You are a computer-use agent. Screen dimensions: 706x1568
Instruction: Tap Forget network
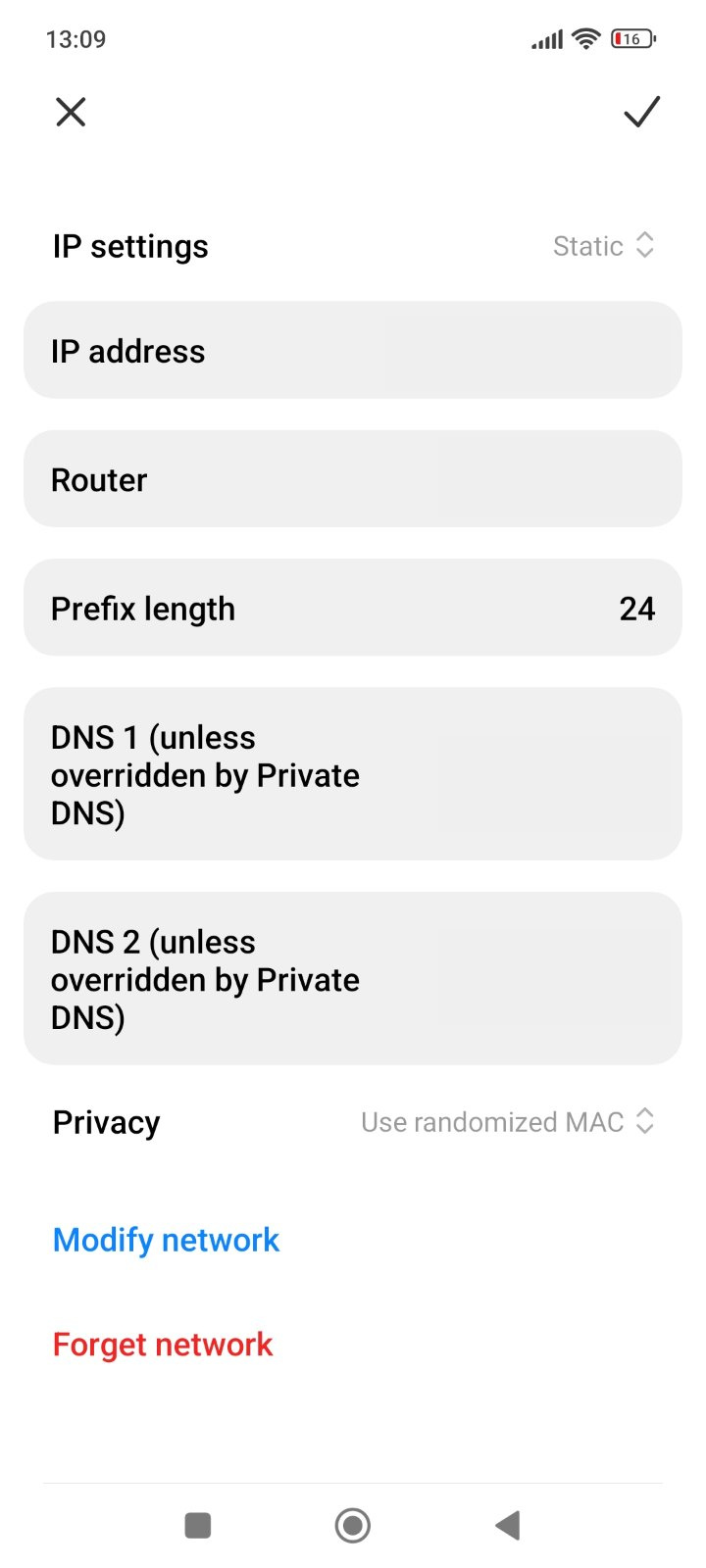(162, 1344)
